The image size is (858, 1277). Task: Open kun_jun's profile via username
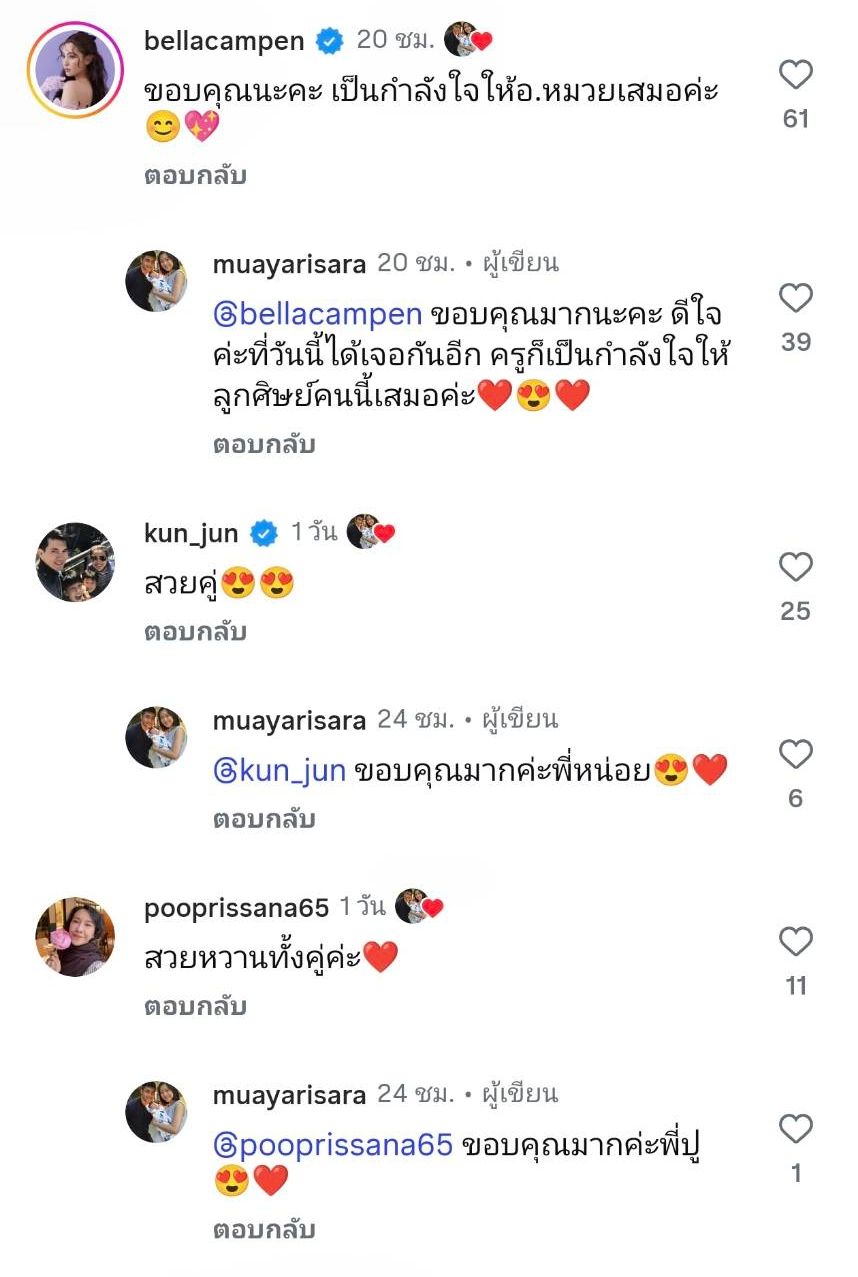click(x=191, y=533)
